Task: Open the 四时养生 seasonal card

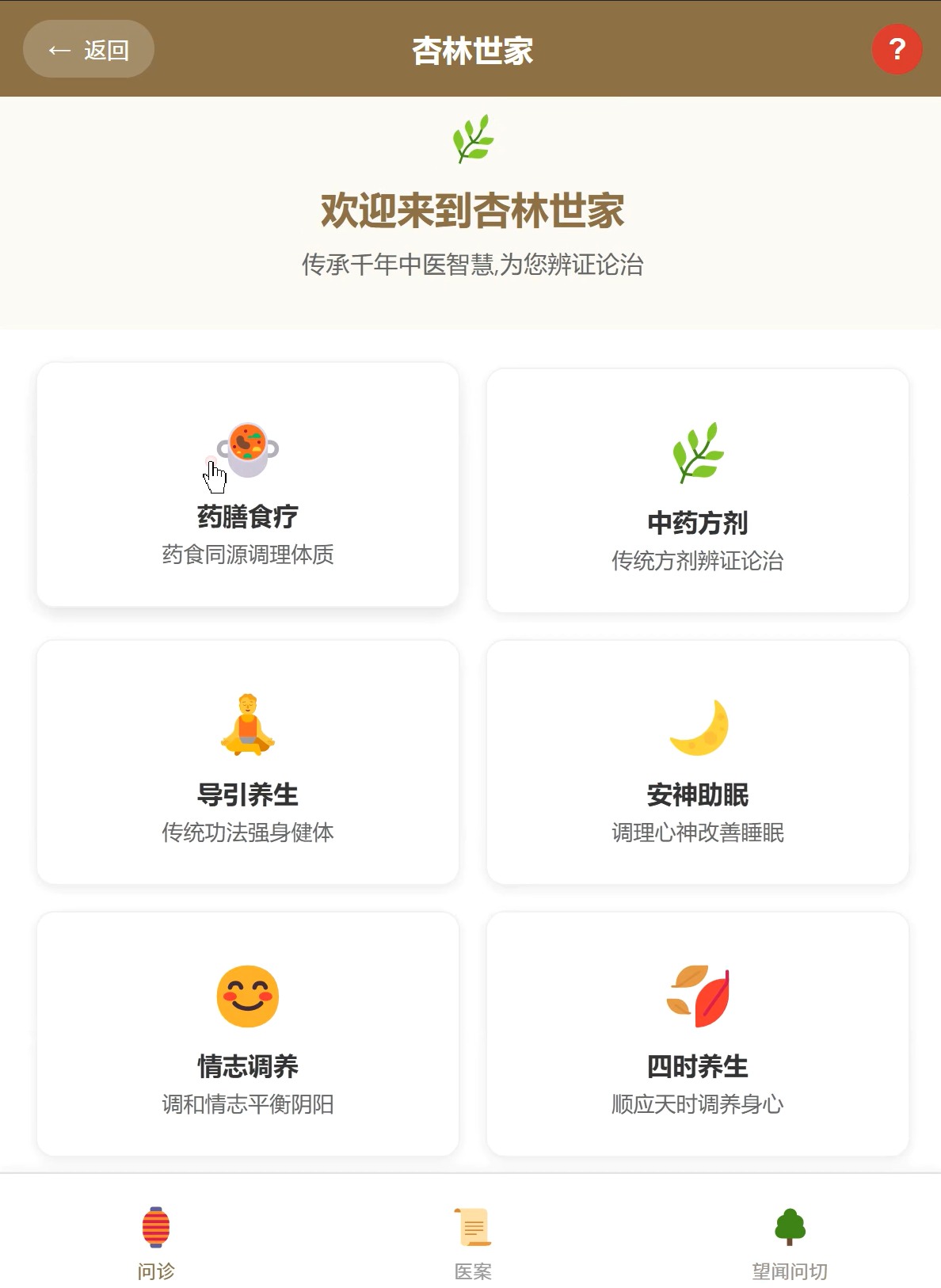Action: (697, 1034)
